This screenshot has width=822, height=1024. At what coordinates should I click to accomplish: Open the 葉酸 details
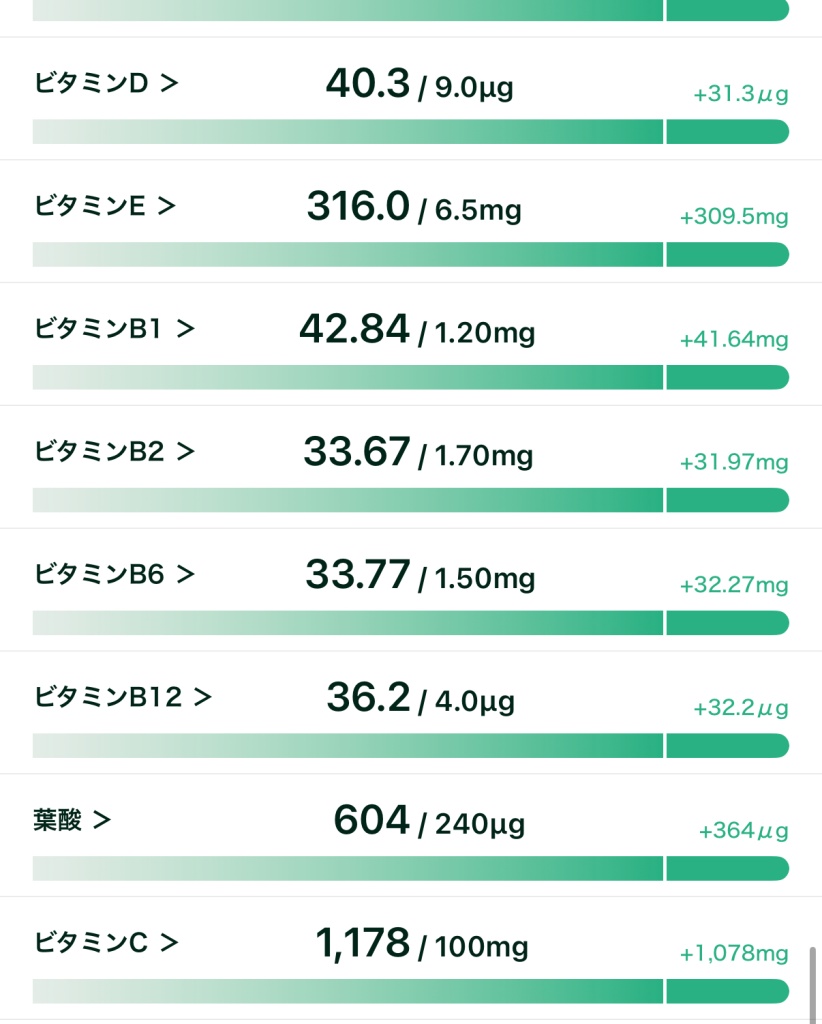71,820
